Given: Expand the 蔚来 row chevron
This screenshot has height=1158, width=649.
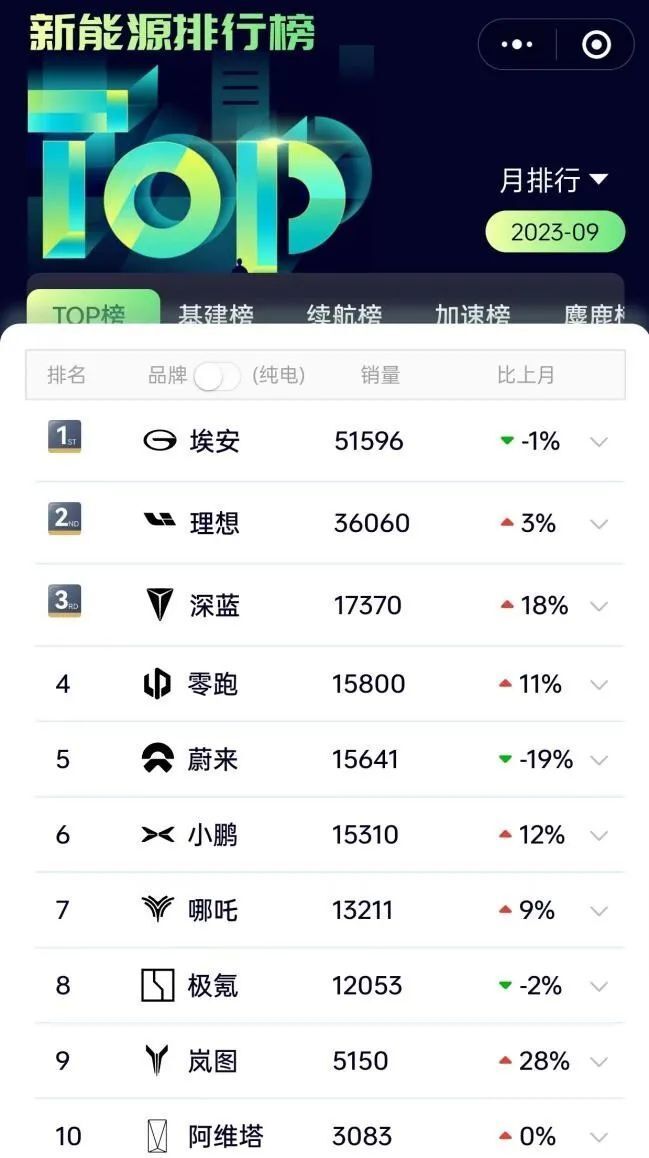Looking at the screenshot, I should click(x=599, y=760).
